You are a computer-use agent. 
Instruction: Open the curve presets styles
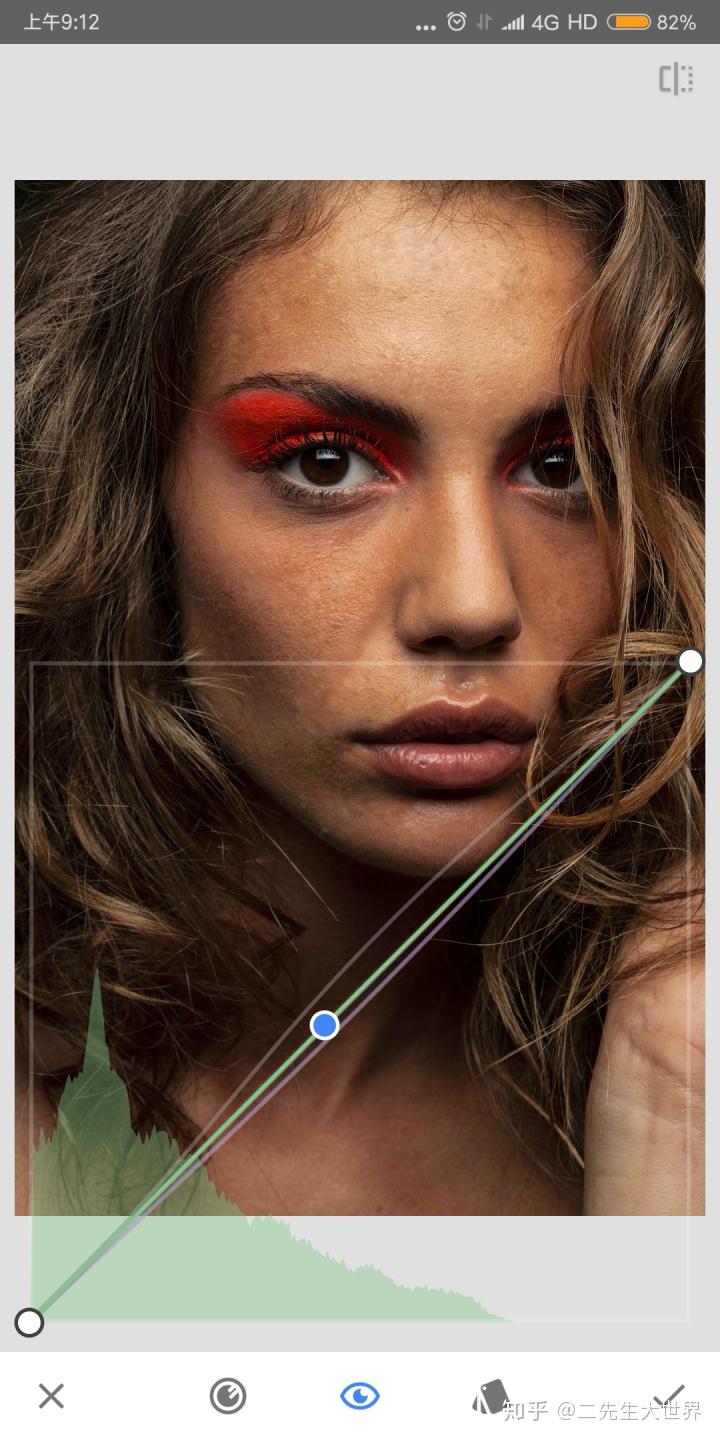point(490,1396)
